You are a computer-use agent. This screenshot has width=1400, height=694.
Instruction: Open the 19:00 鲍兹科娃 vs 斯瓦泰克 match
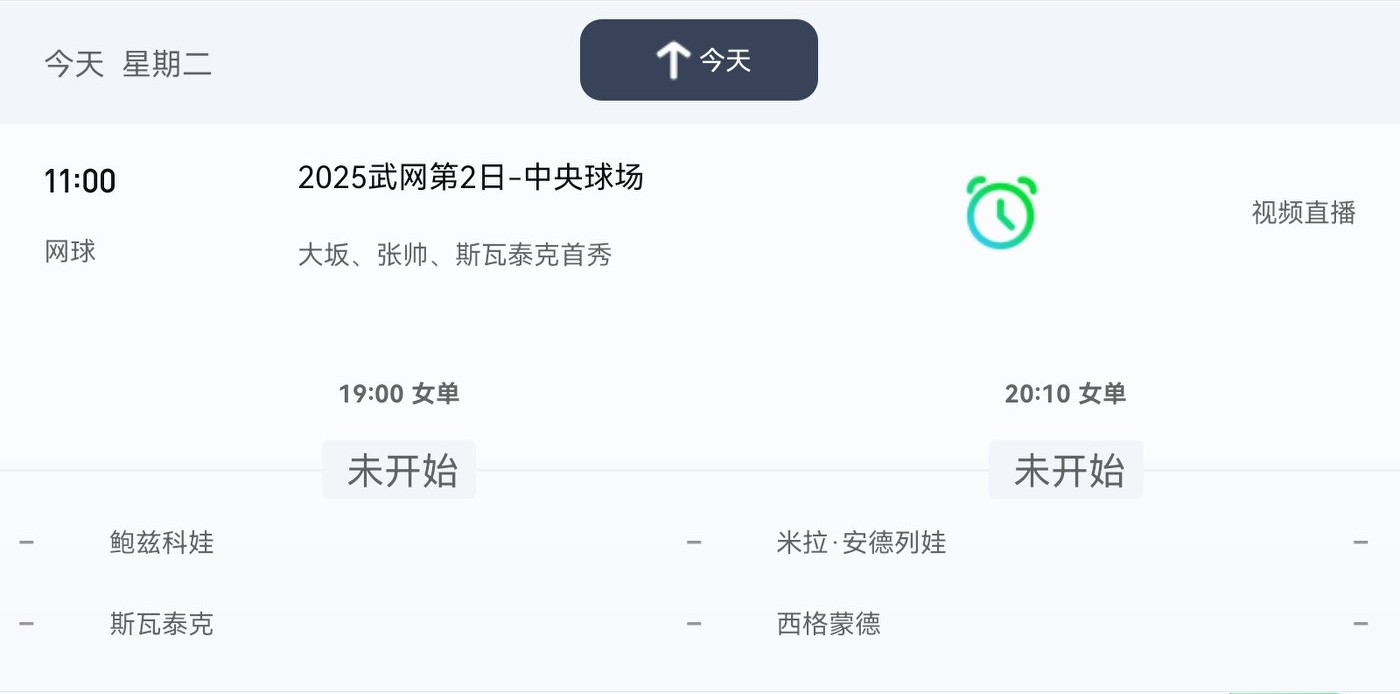pyautogui.click(x=360, y=582)
